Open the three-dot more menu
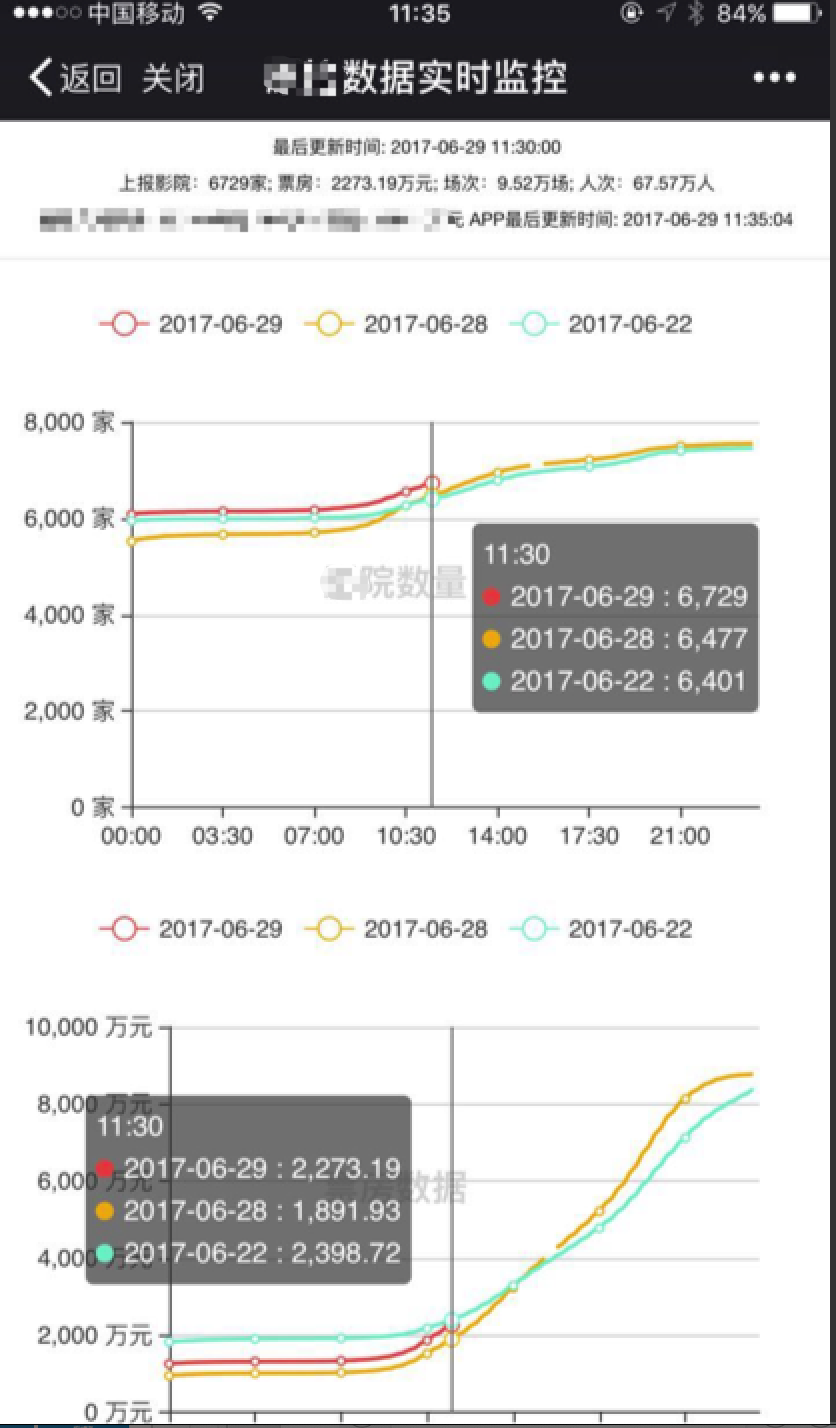Viewport: 836px width, 1428px height. click(x=775, y=78)
